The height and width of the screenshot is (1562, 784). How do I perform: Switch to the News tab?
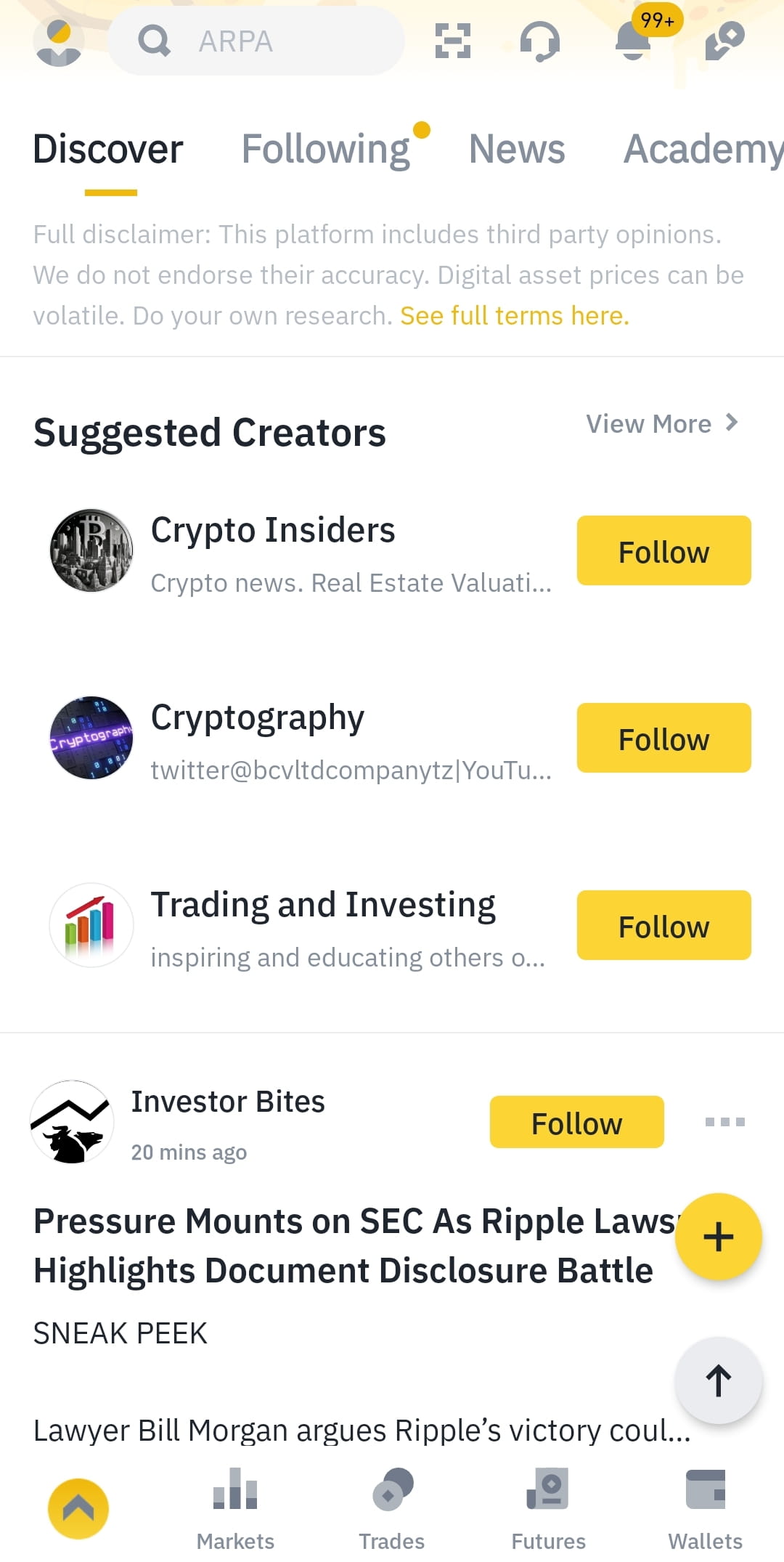[x=517, y=150]
